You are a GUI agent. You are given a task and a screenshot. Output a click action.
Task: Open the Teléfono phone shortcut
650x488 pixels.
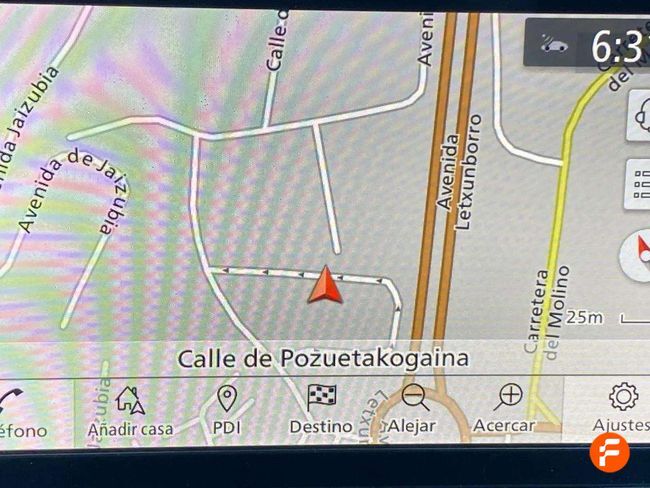pos(18,410)
